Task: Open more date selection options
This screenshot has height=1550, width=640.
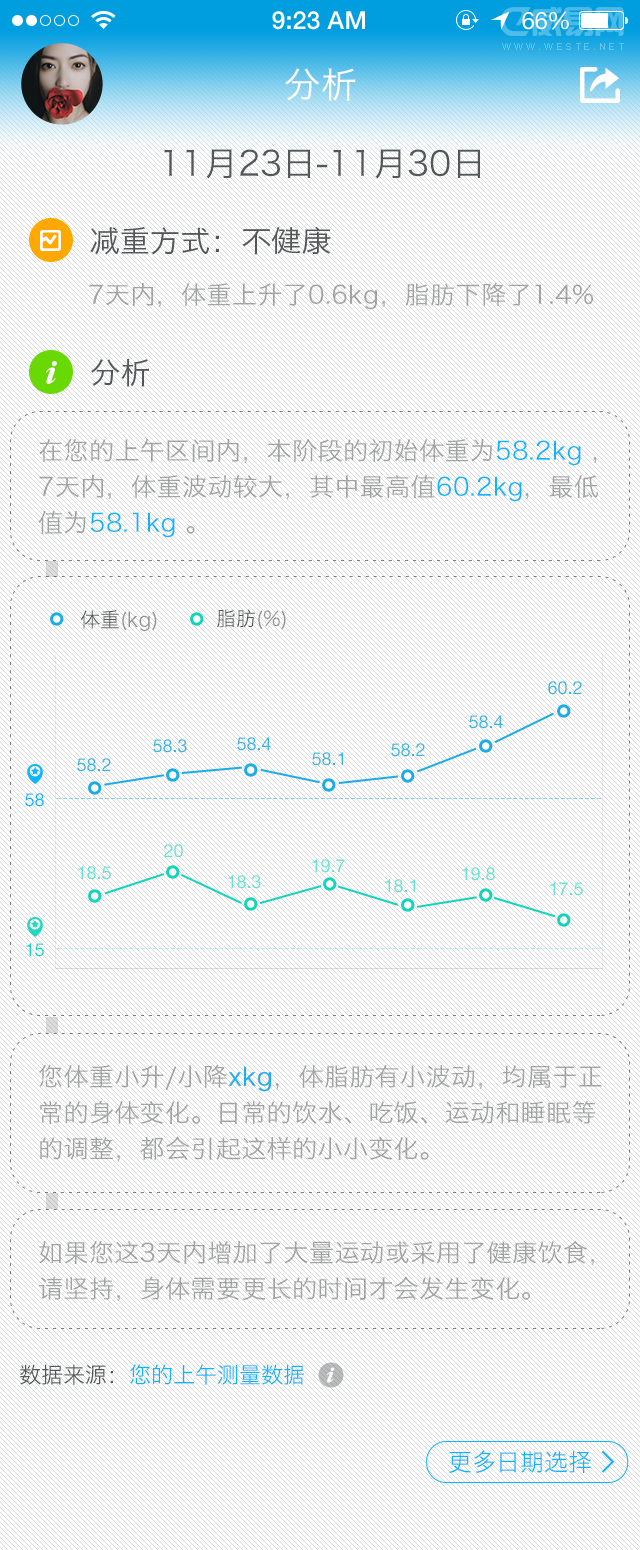Action: click(x=527, y=1462)
